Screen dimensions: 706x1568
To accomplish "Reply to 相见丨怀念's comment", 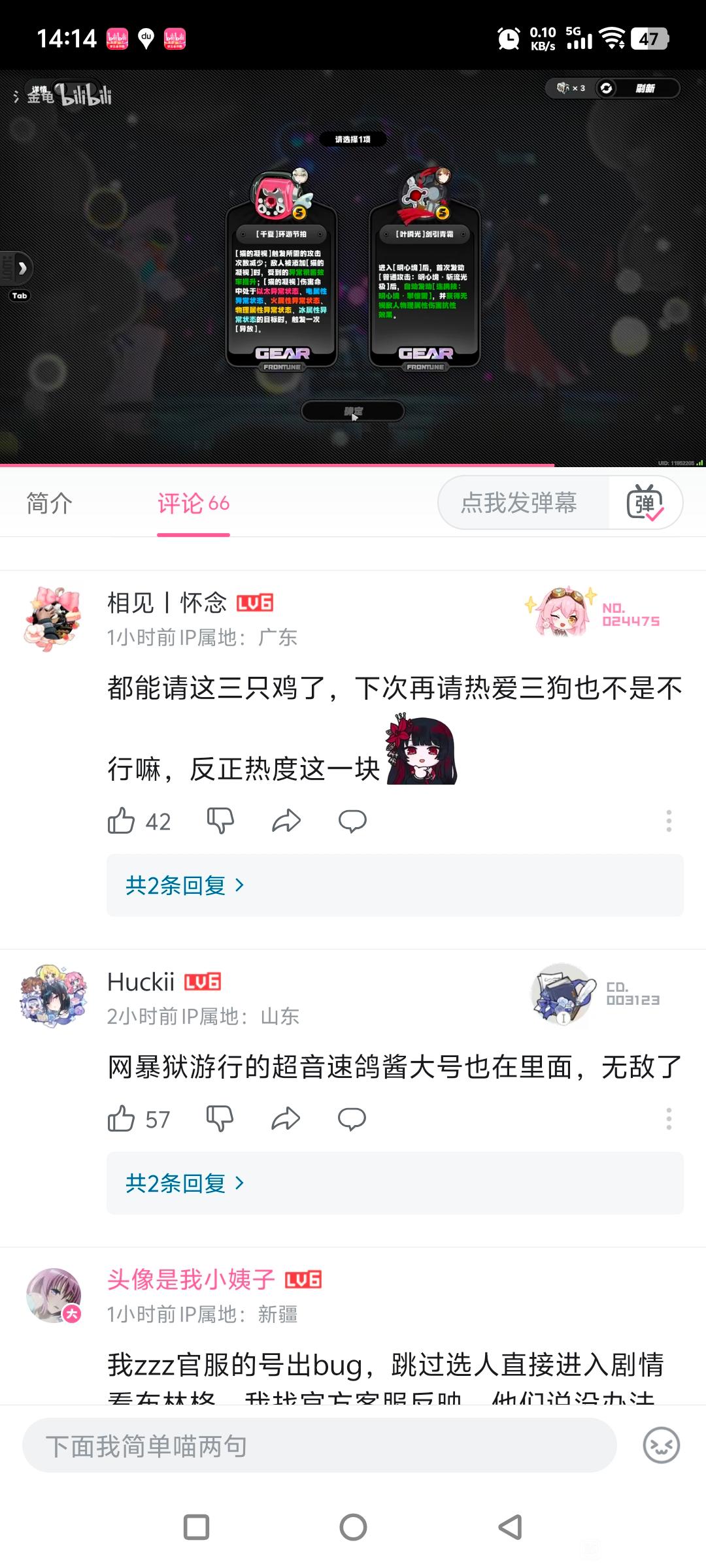I will pos(352,821).
